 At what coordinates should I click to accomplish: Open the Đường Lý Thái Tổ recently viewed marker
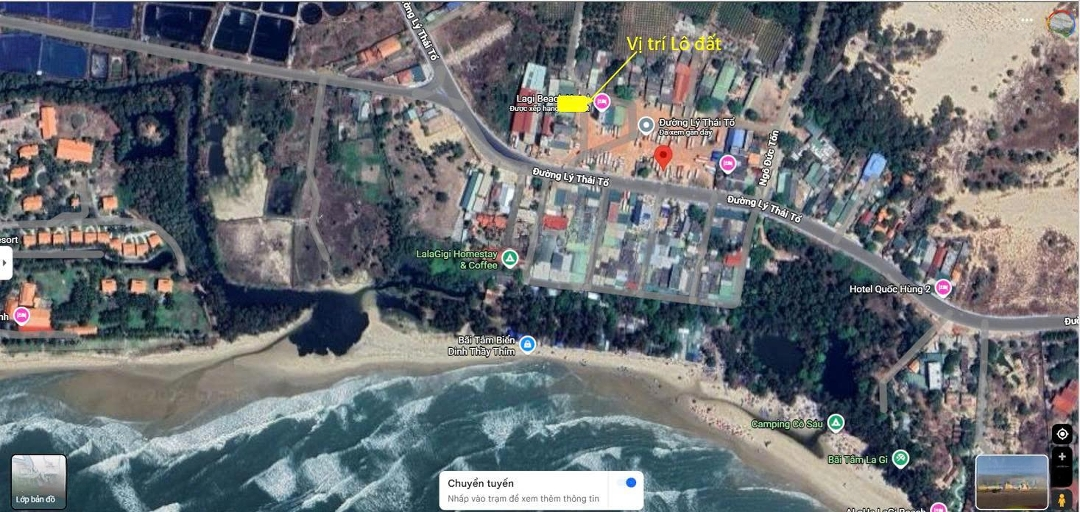646,126
